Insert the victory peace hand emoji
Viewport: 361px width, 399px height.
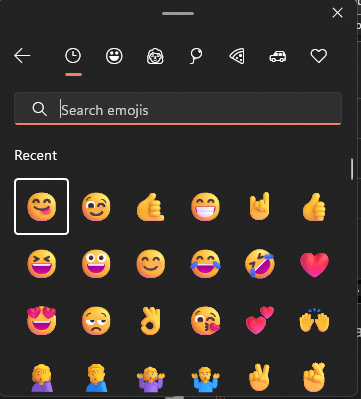[260, 377]
